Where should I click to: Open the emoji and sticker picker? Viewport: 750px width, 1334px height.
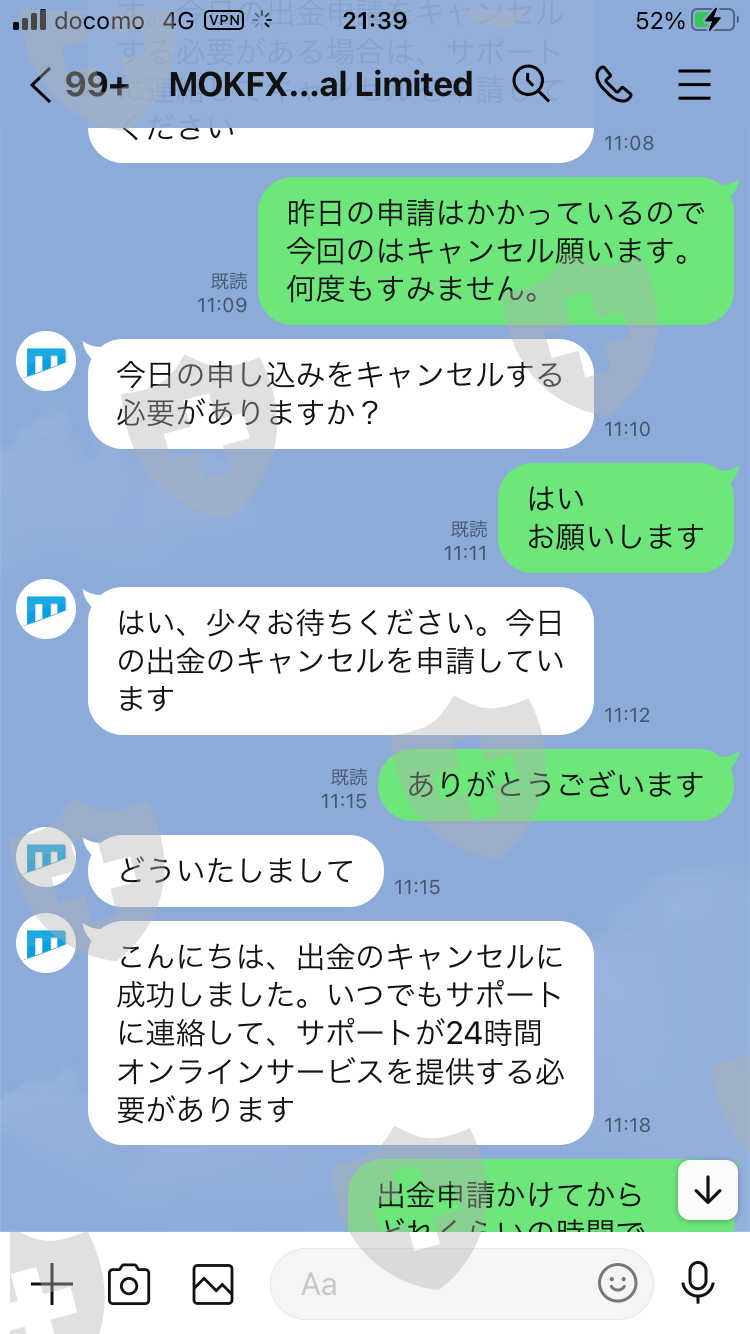(617, 1283)
